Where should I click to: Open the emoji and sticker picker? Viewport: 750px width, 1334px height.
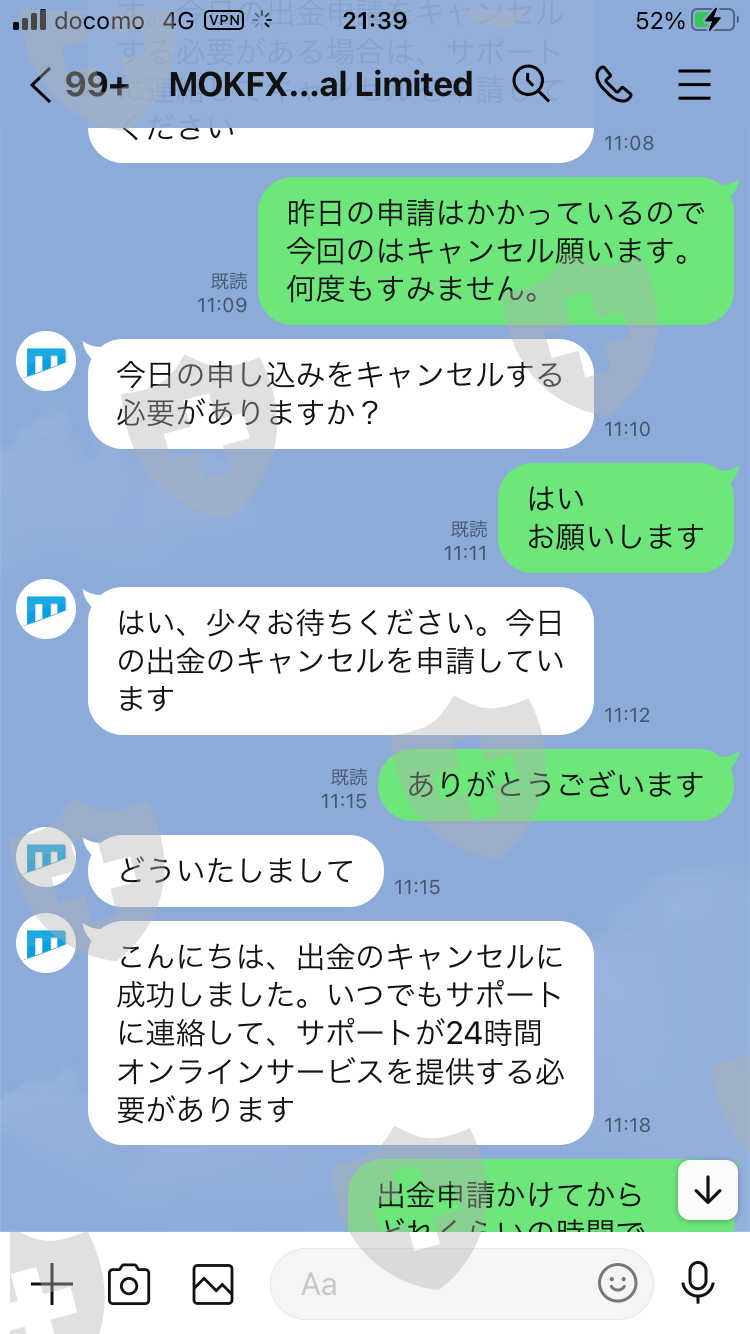(617, 1283)
